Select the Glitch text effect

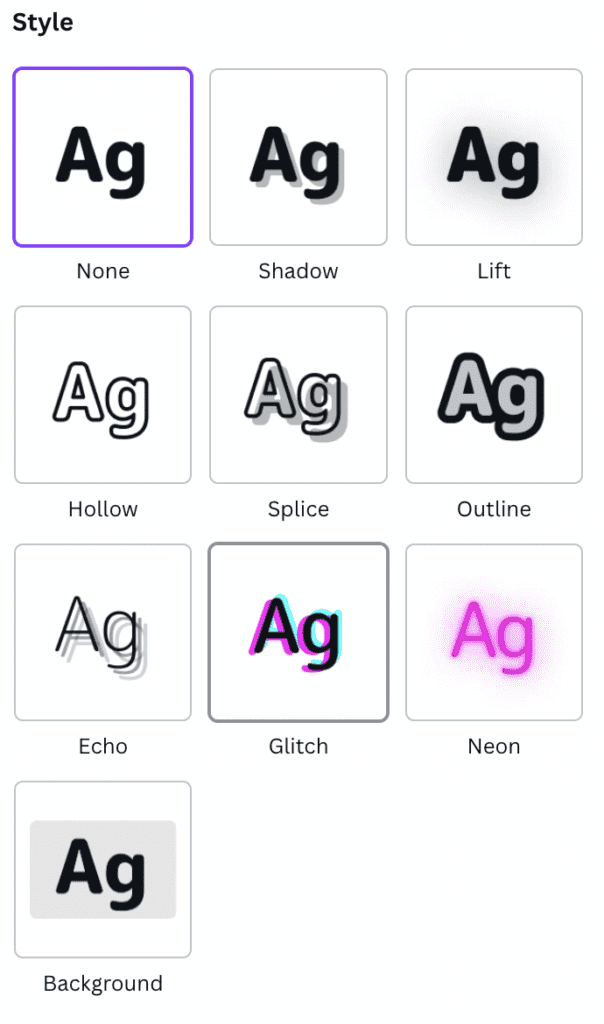[298, 632]
